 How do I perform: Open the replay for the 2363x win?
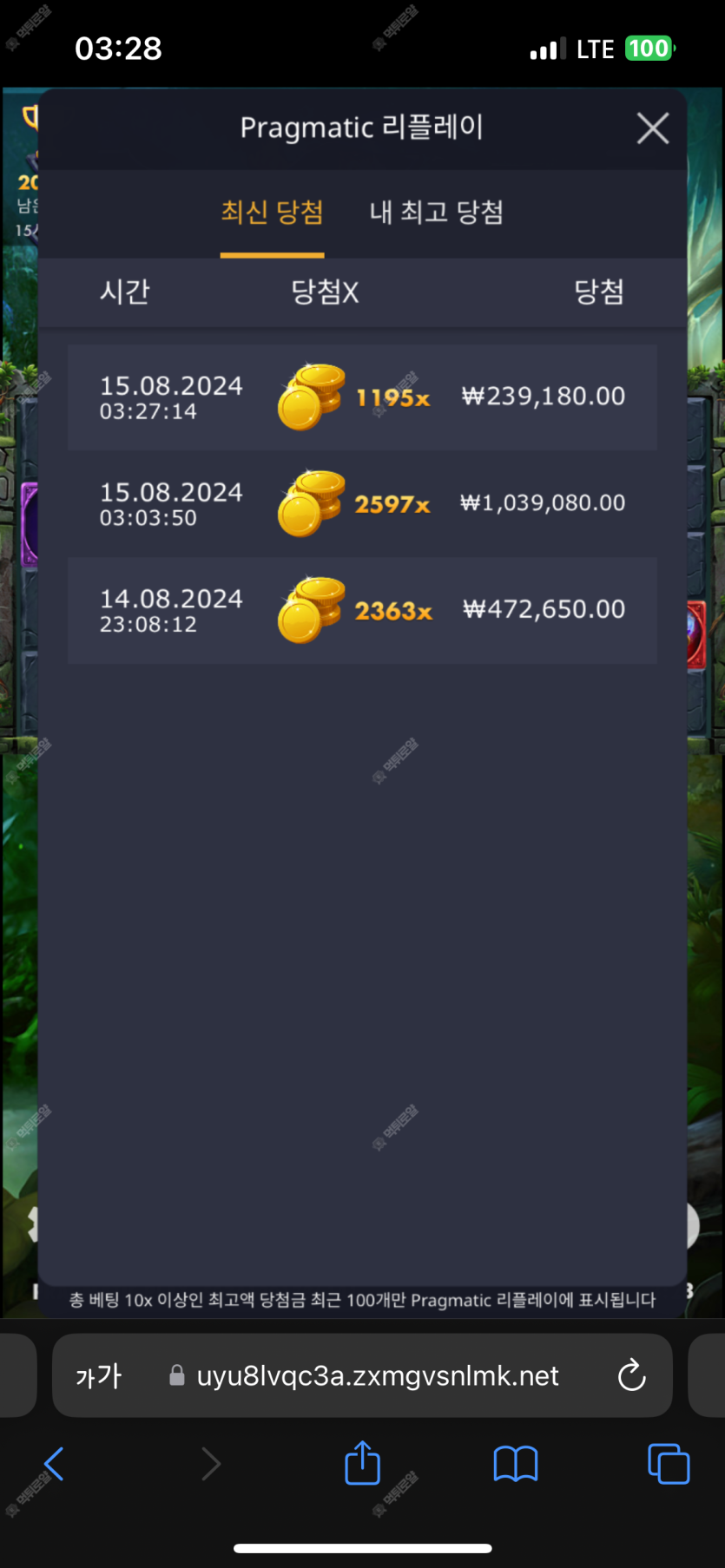pyautogui.click(x=362, y=611)
